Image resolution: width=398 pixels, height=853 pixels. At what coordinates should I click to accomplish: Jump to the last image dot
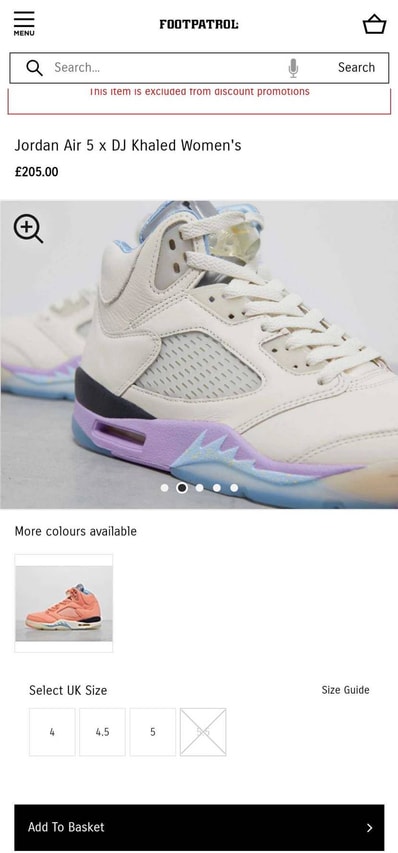click(x=234, y=488)
